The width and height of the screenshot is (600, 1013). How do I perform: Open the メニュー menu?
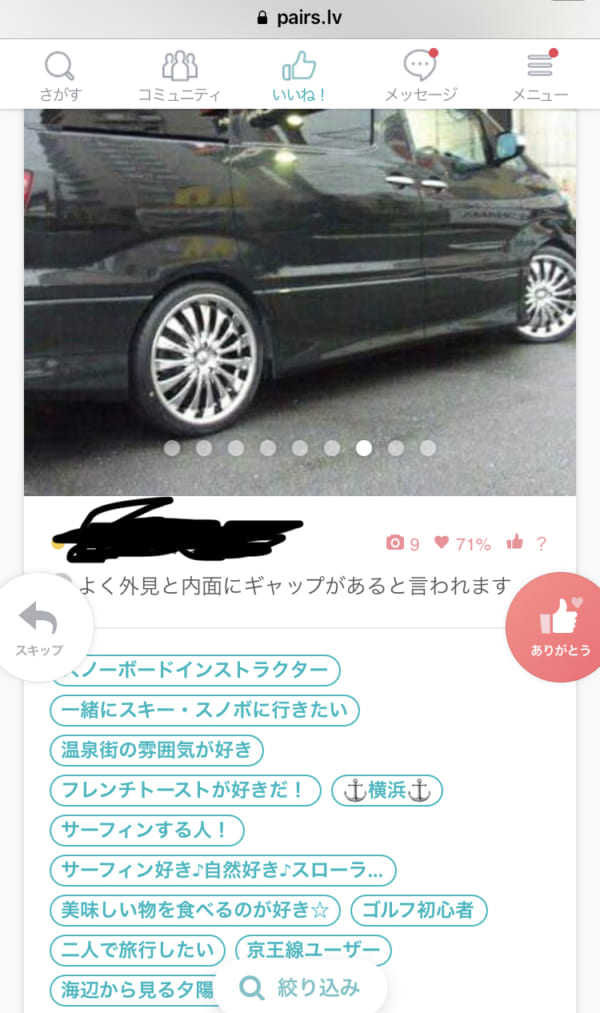(x=540, y=76)
